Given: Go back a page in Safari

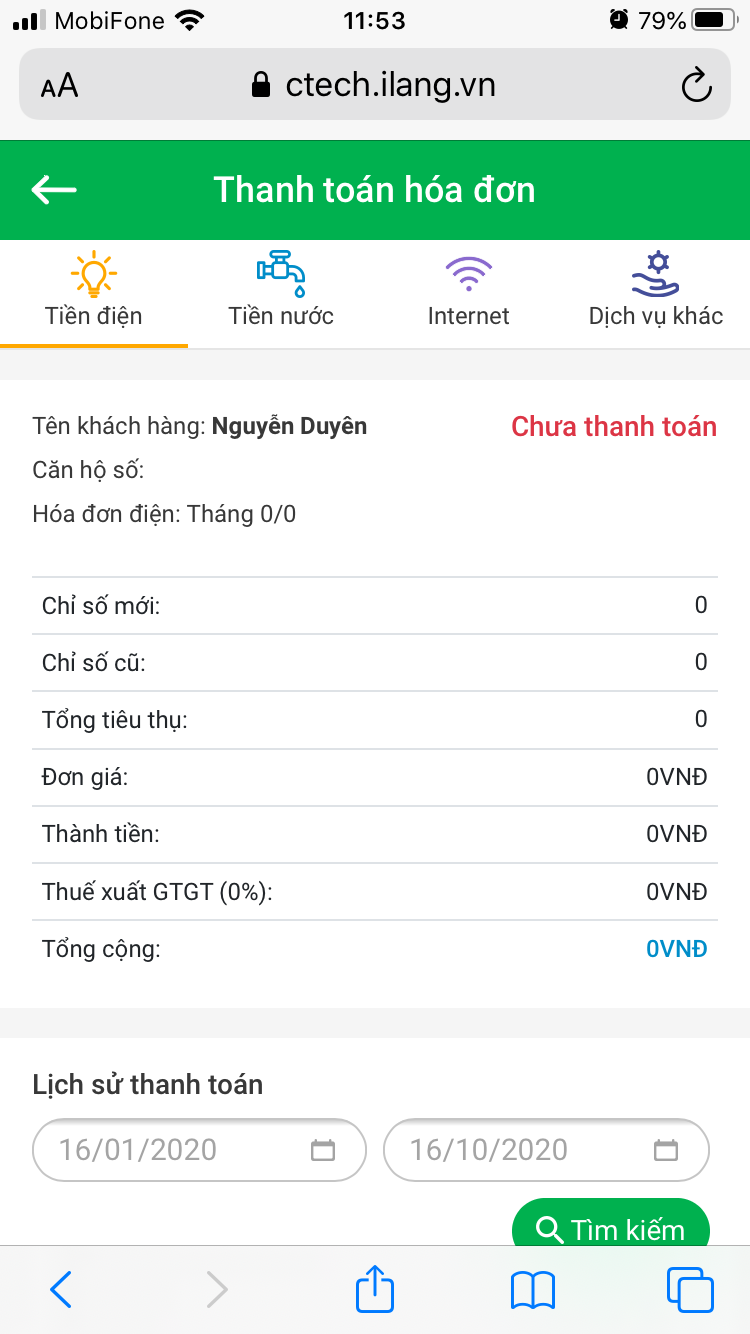Looking at the screenshot, I should [x=61, y=1290].
